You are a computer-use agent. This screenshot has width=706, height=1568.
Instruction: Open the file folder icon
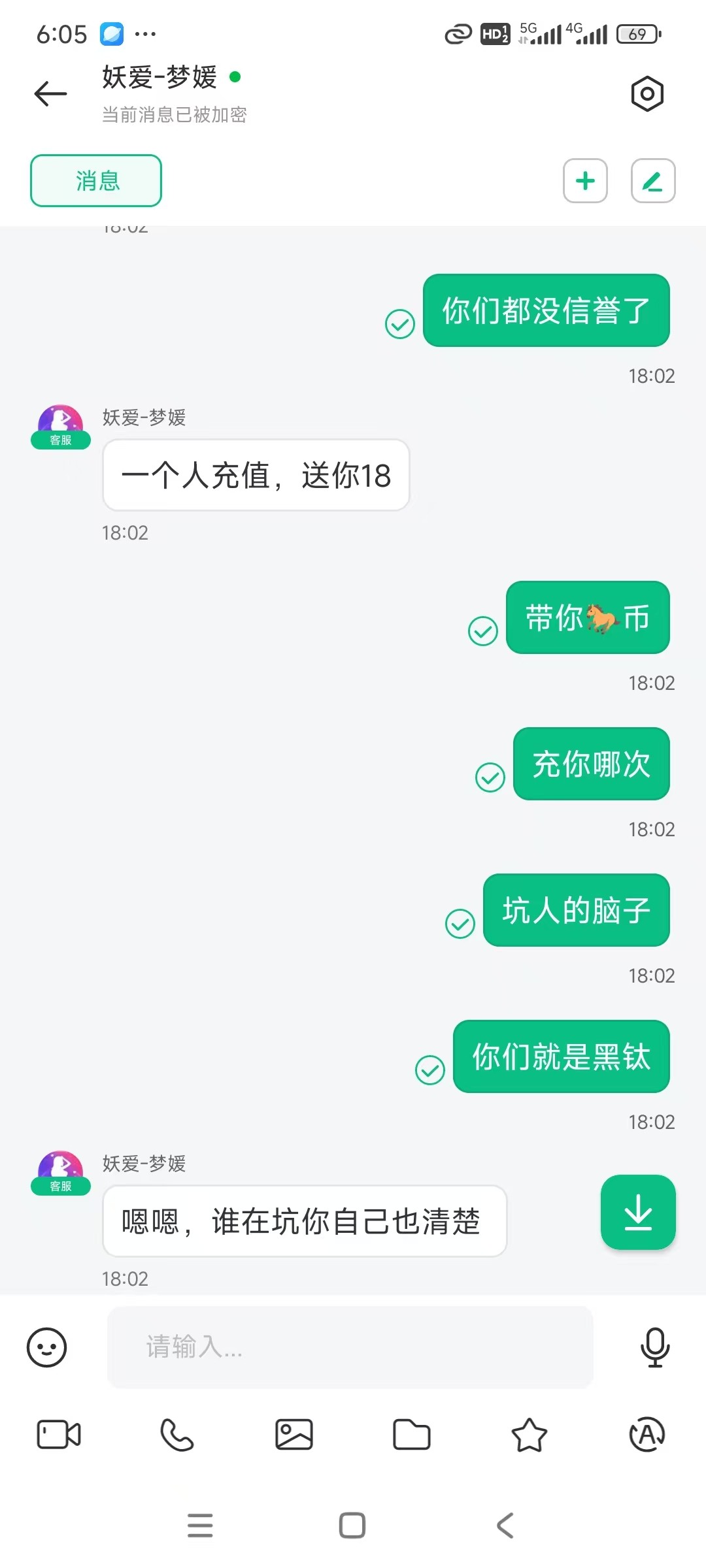coord(411,1435)
